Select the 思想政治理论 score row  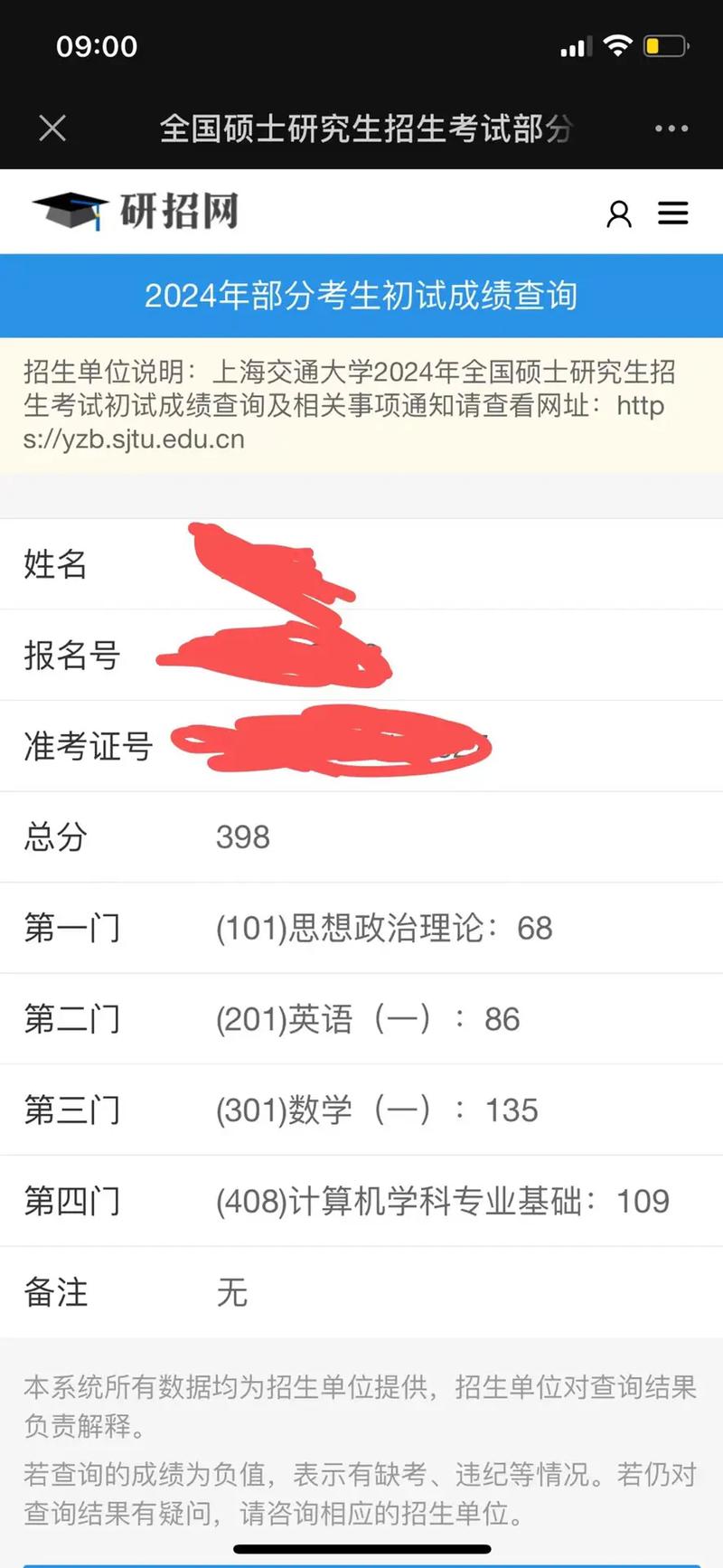(x=361, y=928)
